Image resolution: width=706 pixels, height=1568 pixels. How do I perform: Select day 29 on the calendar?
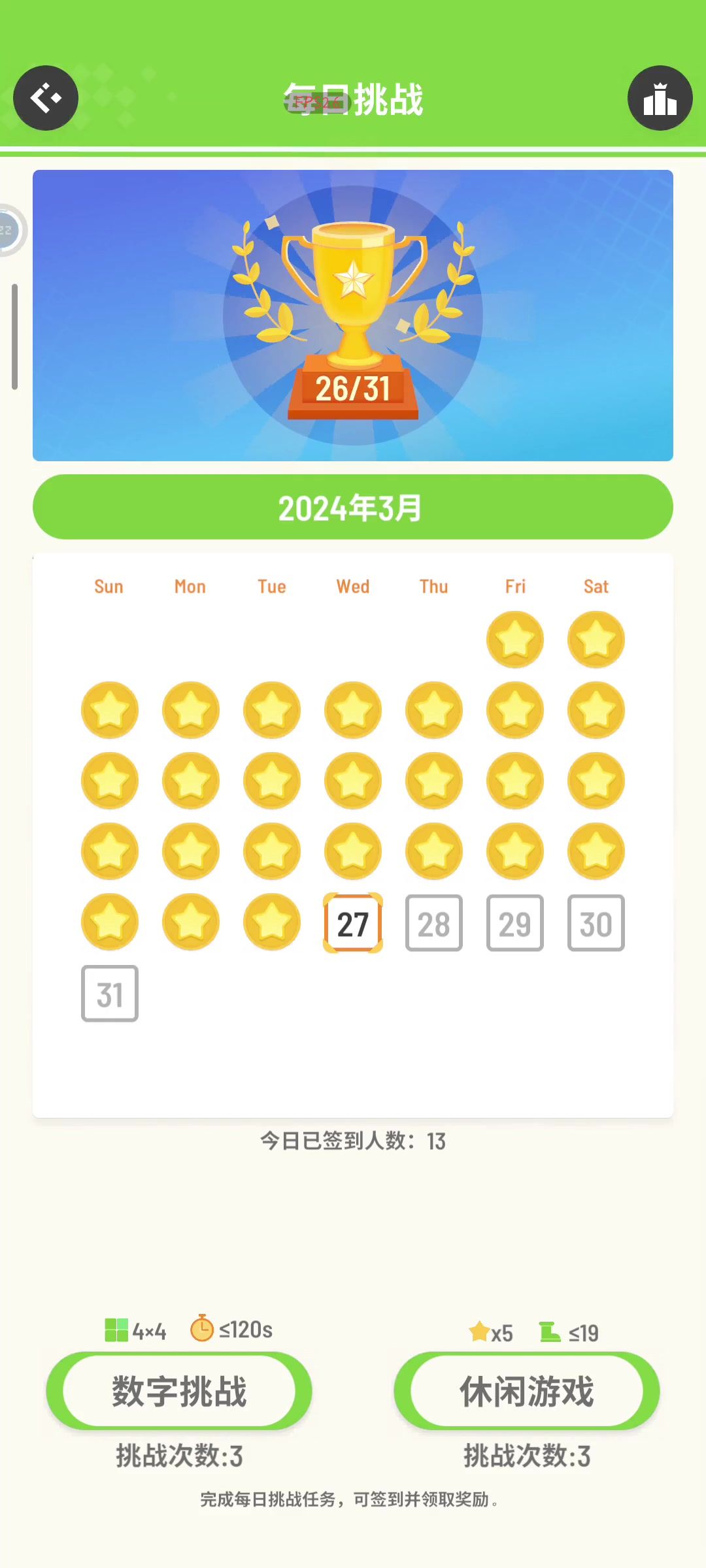[515, 923]
